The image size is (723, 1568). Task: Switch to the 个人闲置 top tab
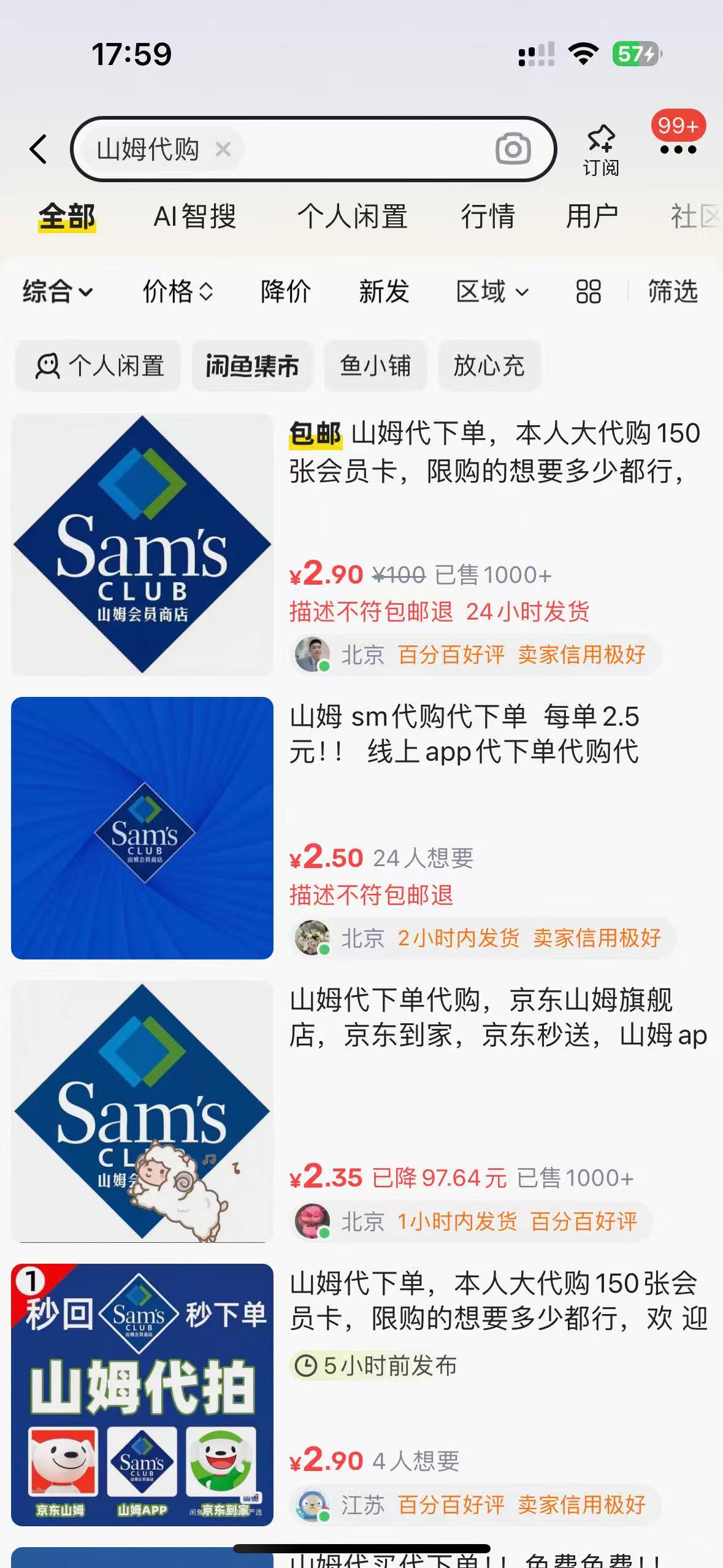(x=352, y=217)
